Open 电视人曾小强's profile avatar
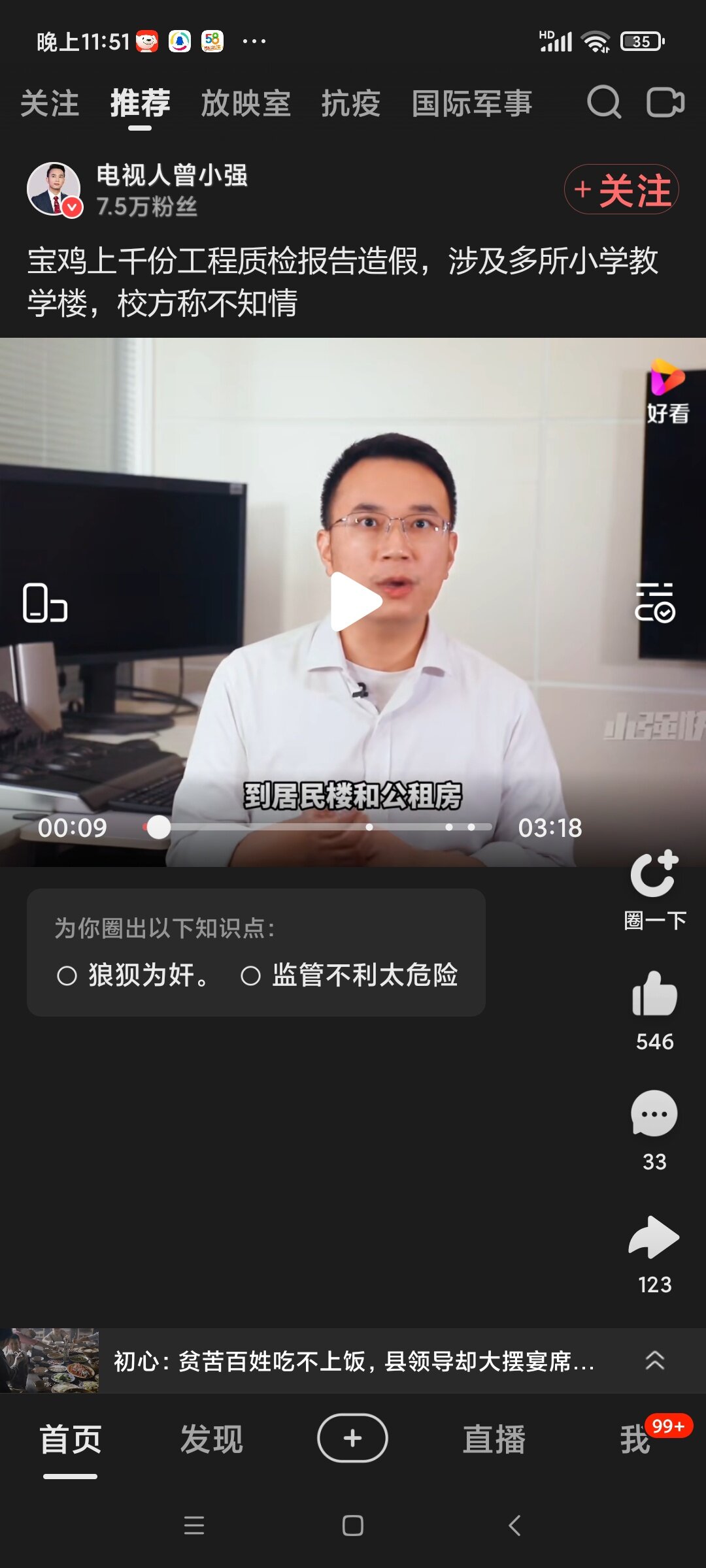Screen dimensions: 706x1568 [x=54, y=189]
